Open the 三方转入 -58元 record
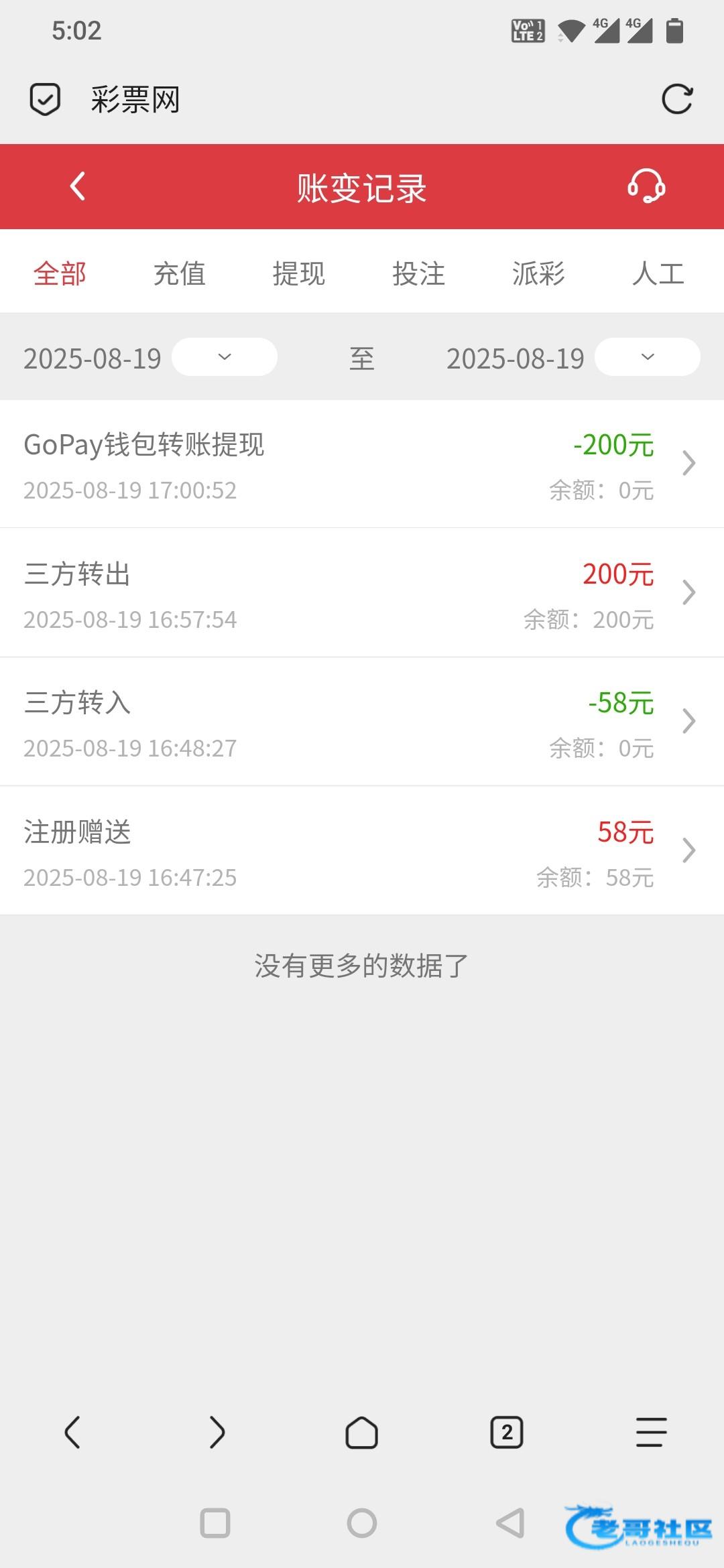This screenshot has height=1568, width=724. (x=362, y=722)
